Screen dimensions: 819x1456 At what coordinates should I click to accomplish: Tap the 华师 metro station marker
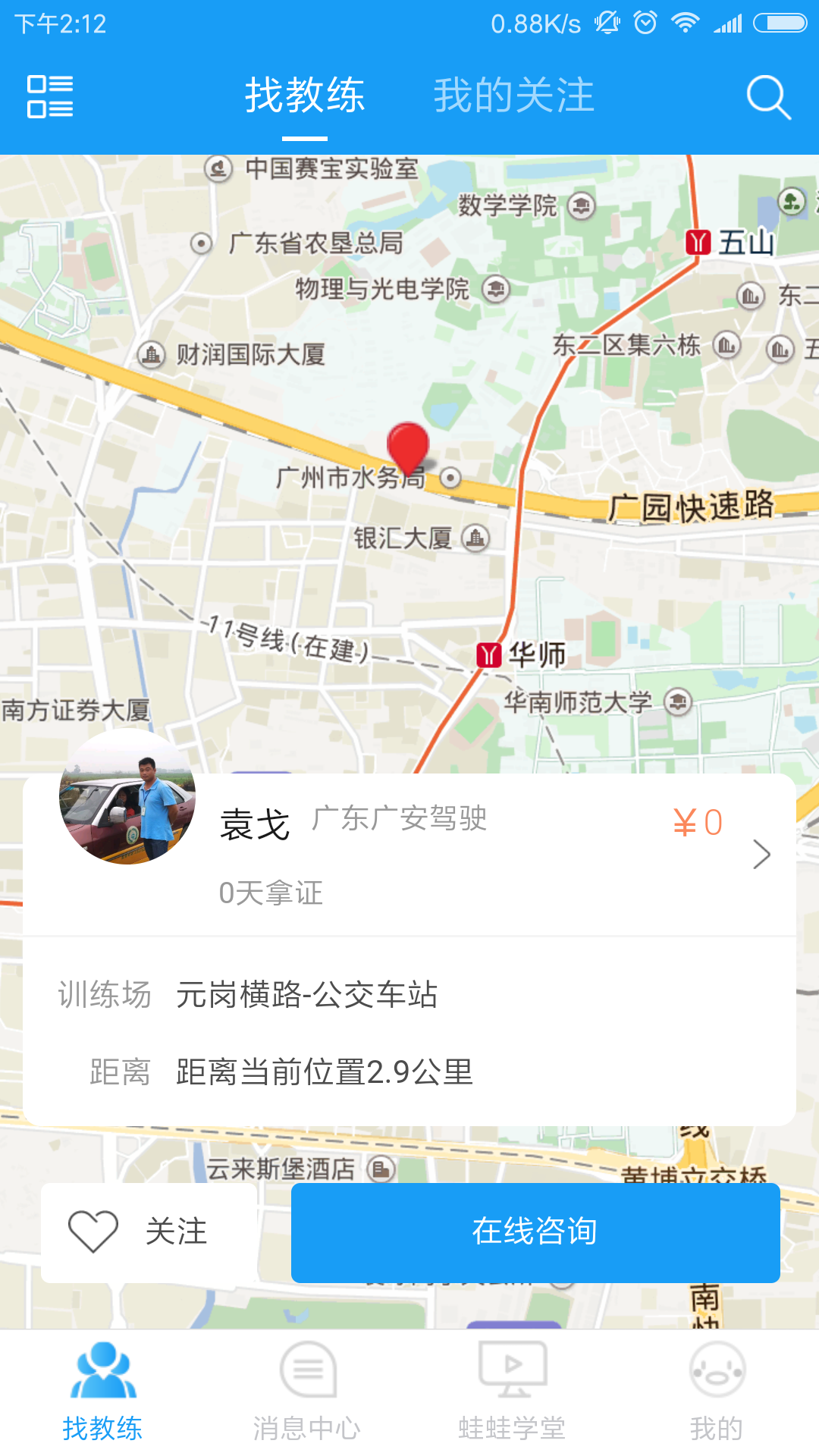click(x=490, y=654)
